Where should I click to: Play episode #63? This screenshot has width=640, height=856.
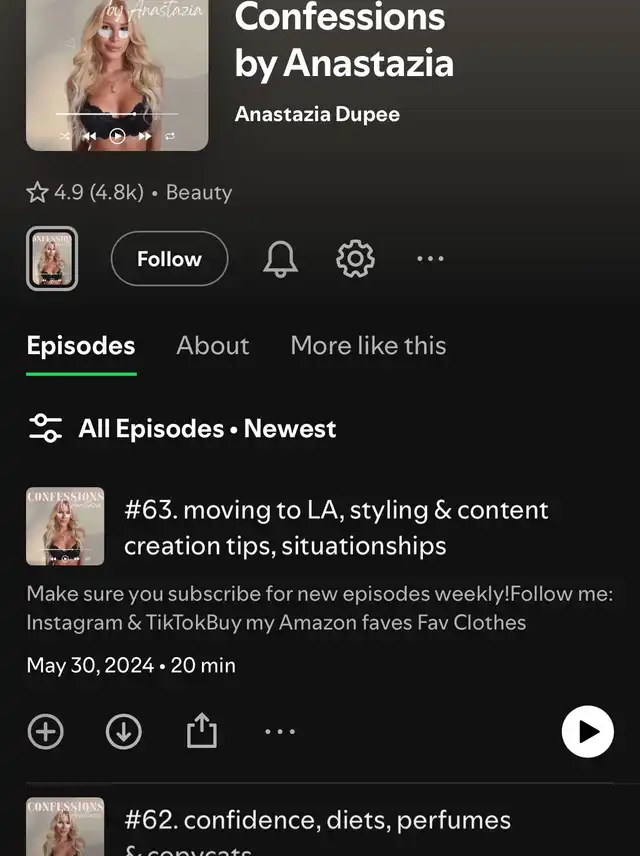click(587, 732)
